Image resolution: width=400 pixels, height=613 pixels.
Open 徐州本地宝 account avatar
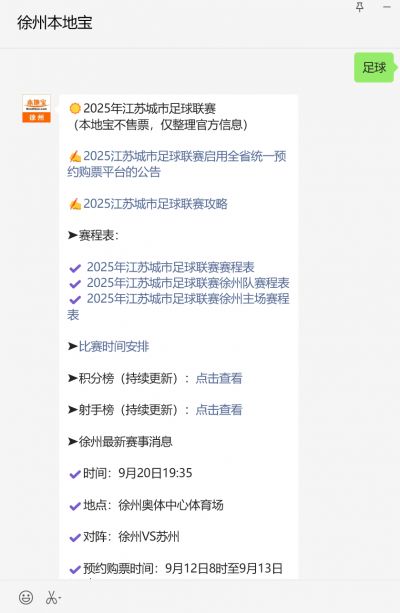(36, 109)
